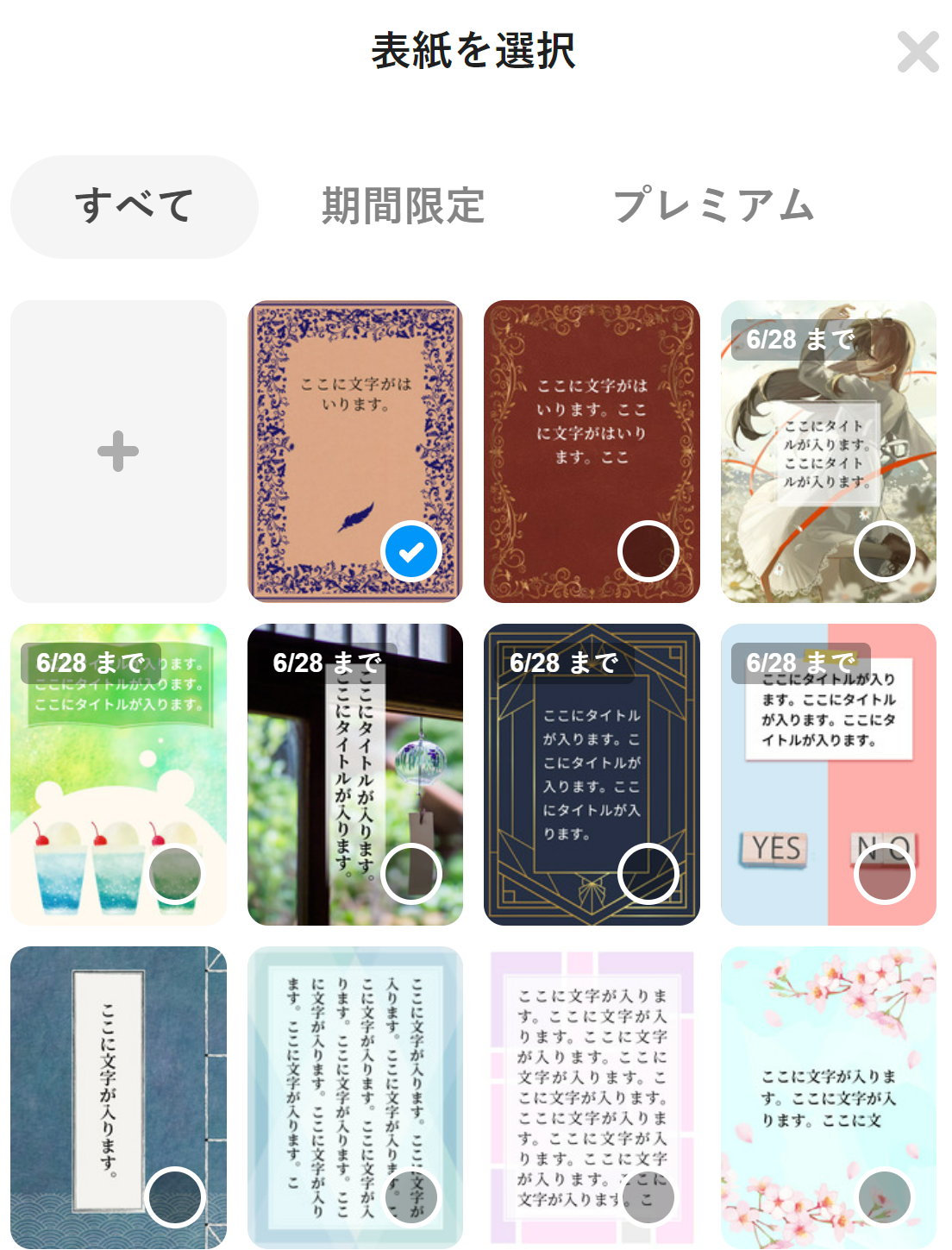The height and width of the screenshot is (1250, 952).
Task: Select the cherry blossom cover
Action: coord(828,1096)
